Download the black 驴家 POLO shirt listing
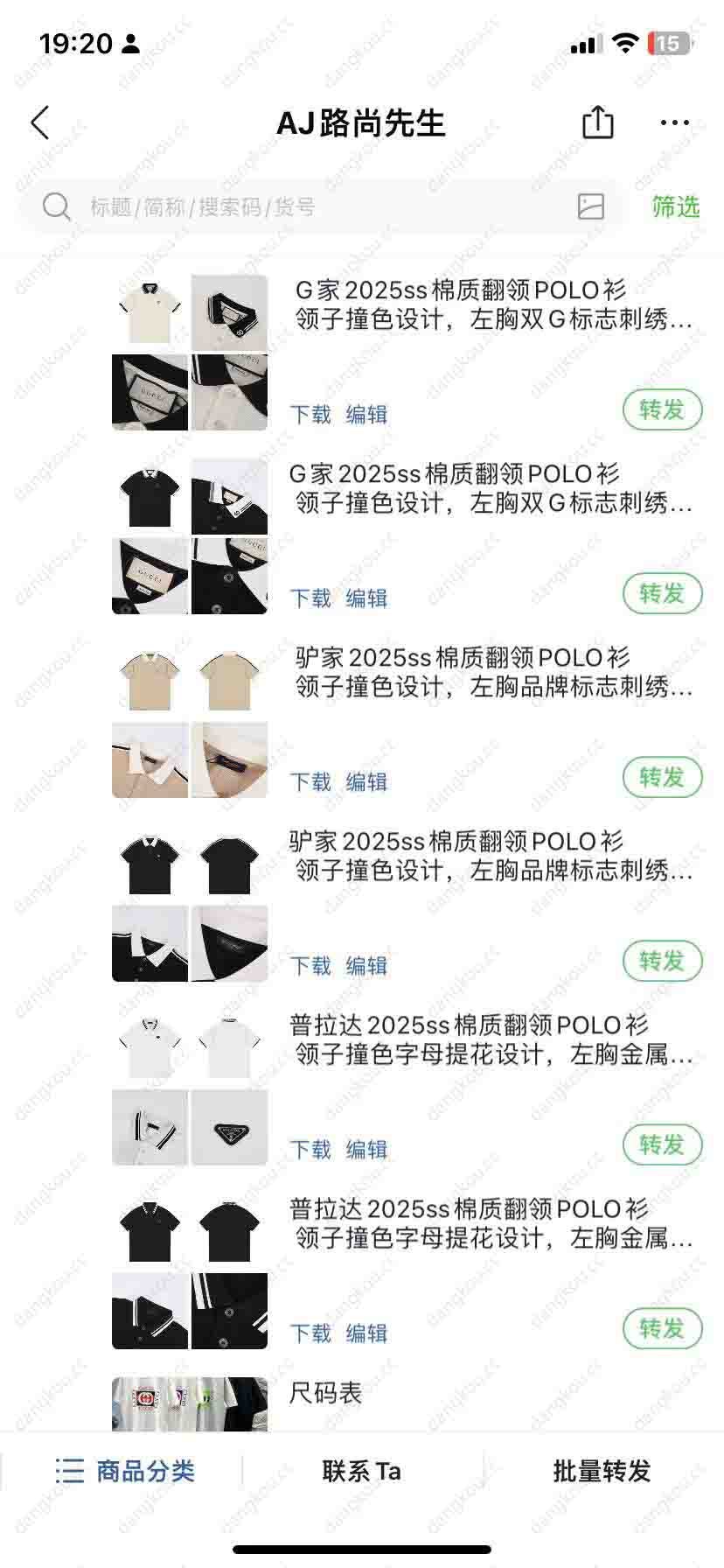This screenshot has width=724, height=1568. pos(310,966)
